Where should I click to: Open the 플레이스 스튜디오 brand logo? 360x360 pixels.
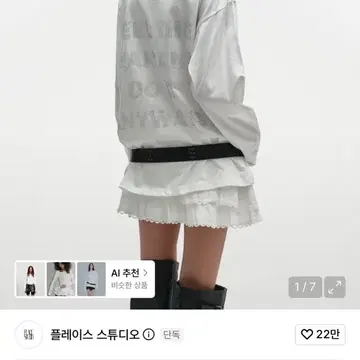click(x=29, y=334)
